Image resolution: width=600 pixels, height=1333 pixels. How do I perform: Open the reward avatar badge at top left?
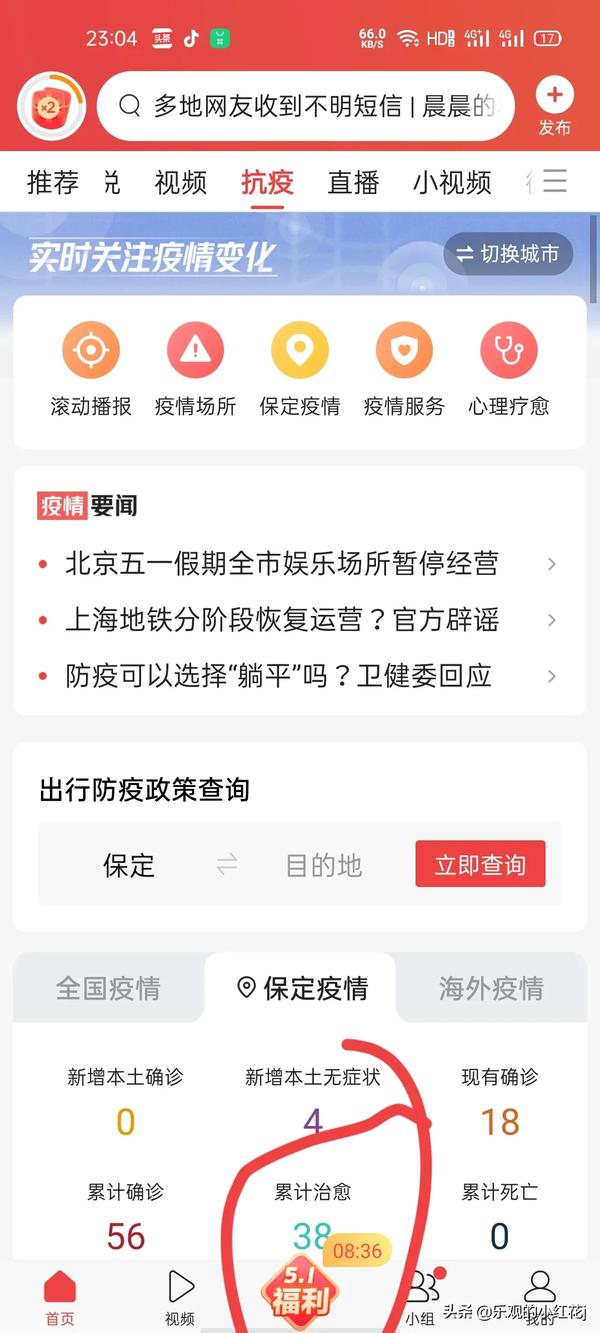point(50,106)
